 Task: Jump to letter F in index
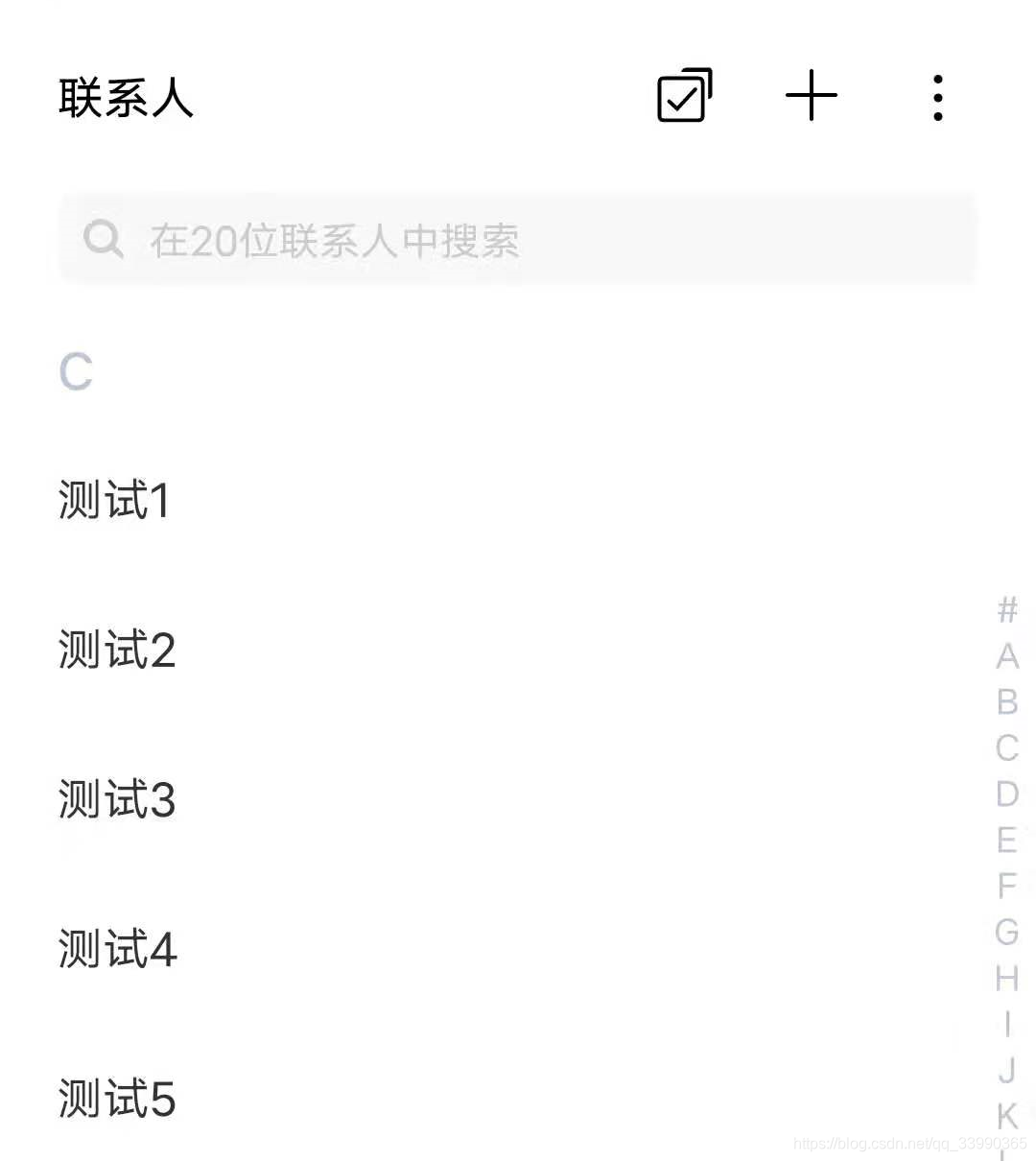[1007, 886]
